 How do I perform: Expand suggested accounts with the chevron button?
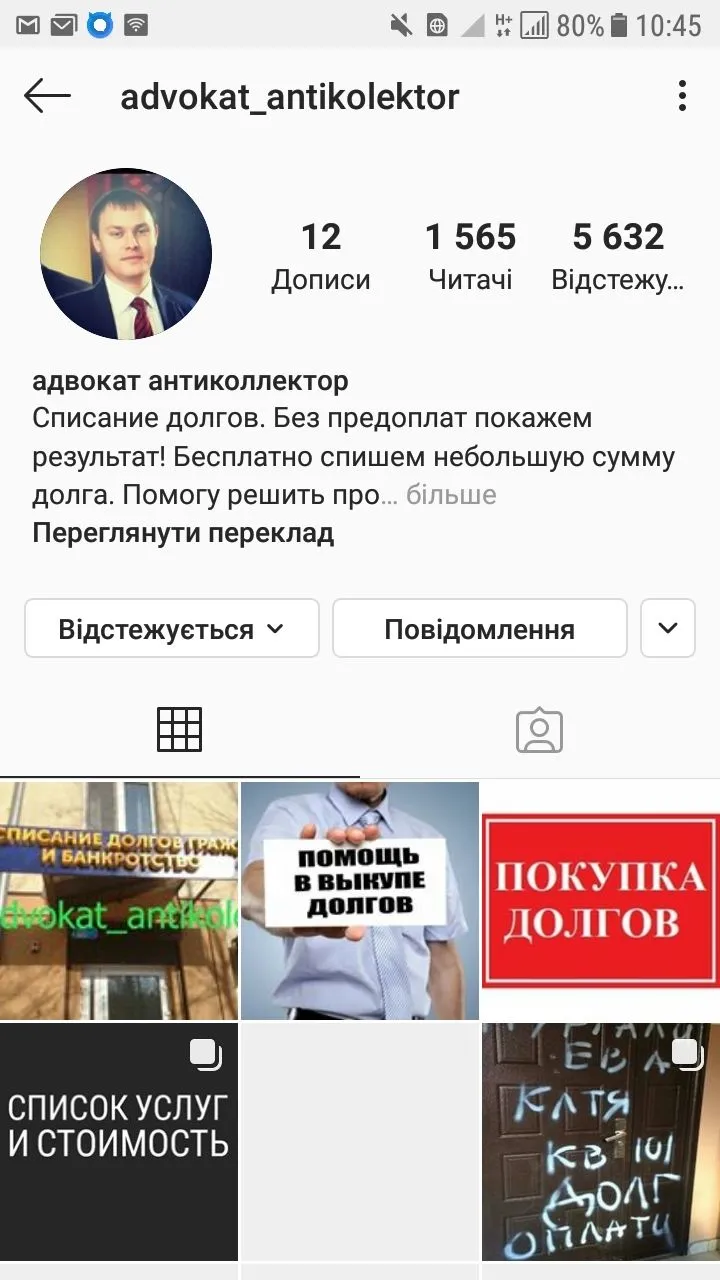(x=668, y=629)
